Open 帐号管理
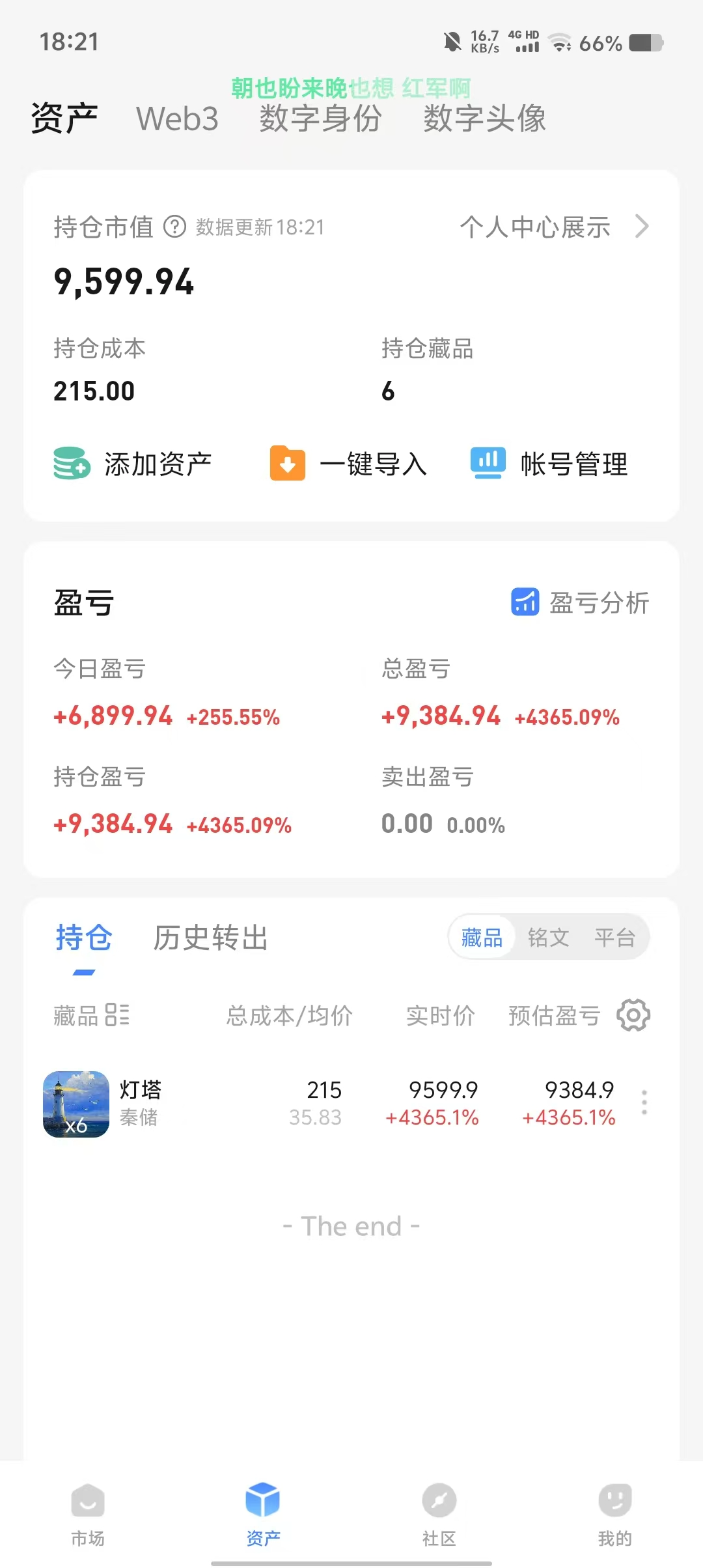703x1568 pixels. coord(550,464)
